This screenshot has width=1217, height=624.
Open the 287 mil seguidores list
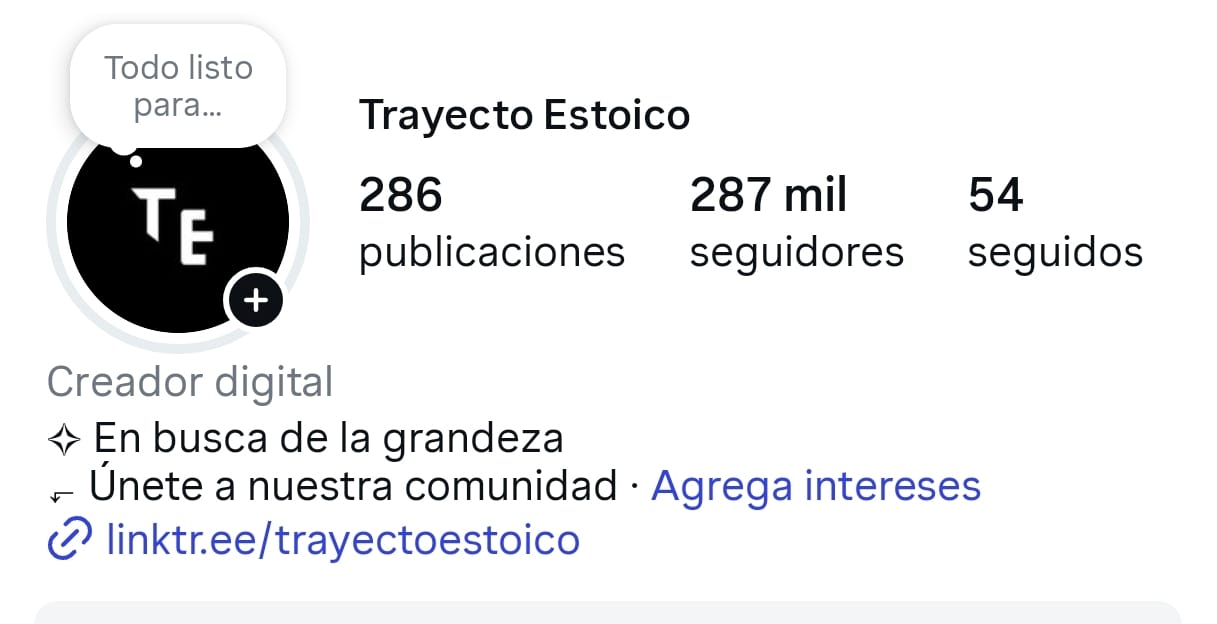796,222
